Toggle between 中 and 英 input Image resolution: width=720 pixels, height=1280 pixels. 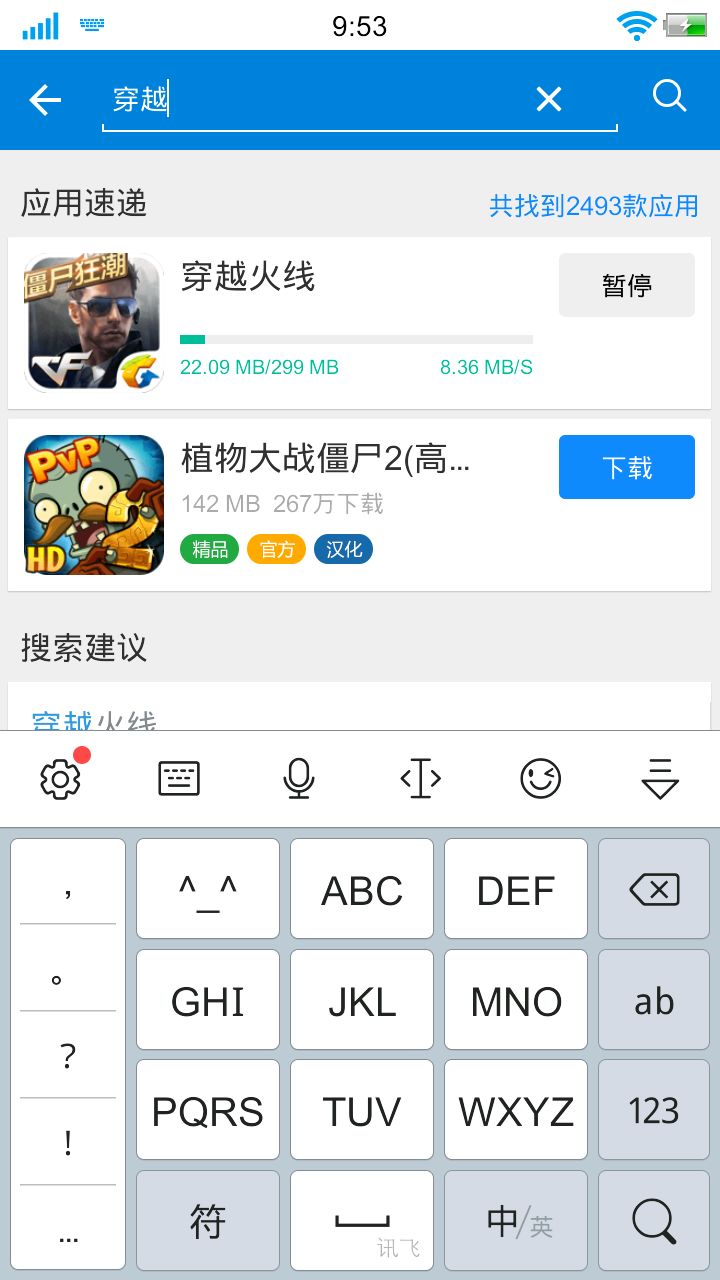click(516, 1222)
